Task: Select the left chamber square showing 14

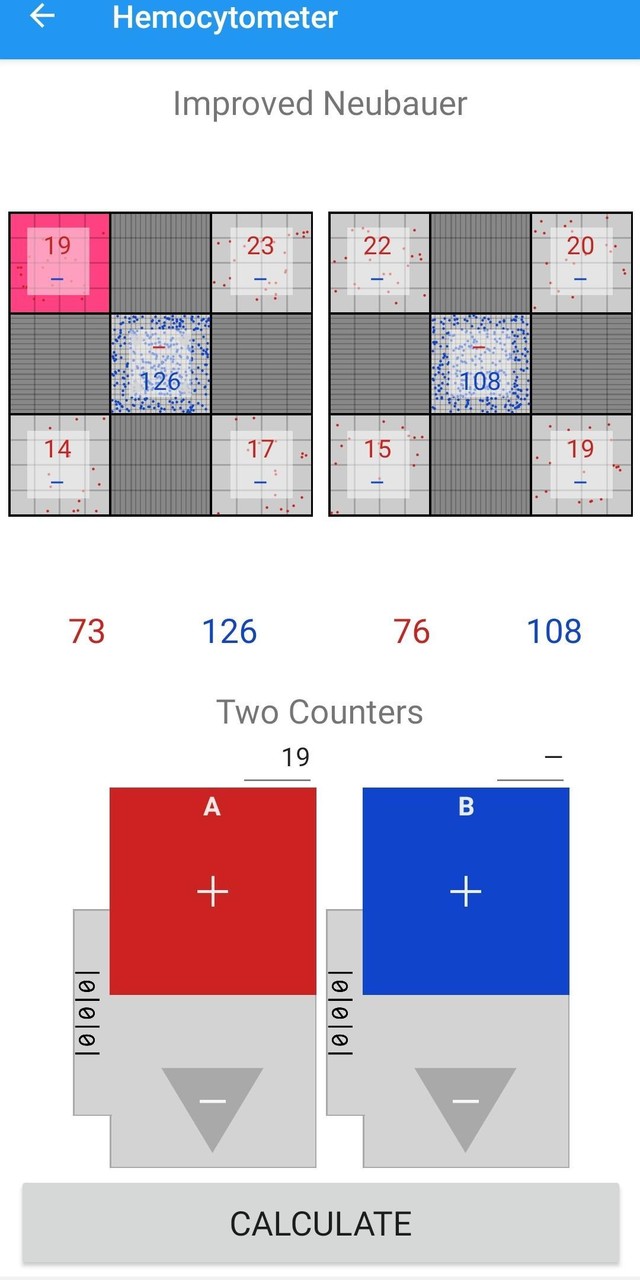Action: coord(59,465)
